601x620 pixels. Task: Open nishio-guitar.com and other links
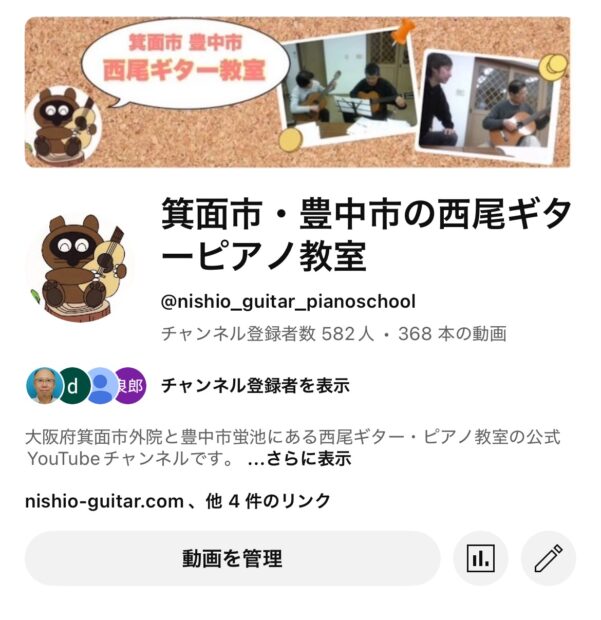tap(177, 501)
